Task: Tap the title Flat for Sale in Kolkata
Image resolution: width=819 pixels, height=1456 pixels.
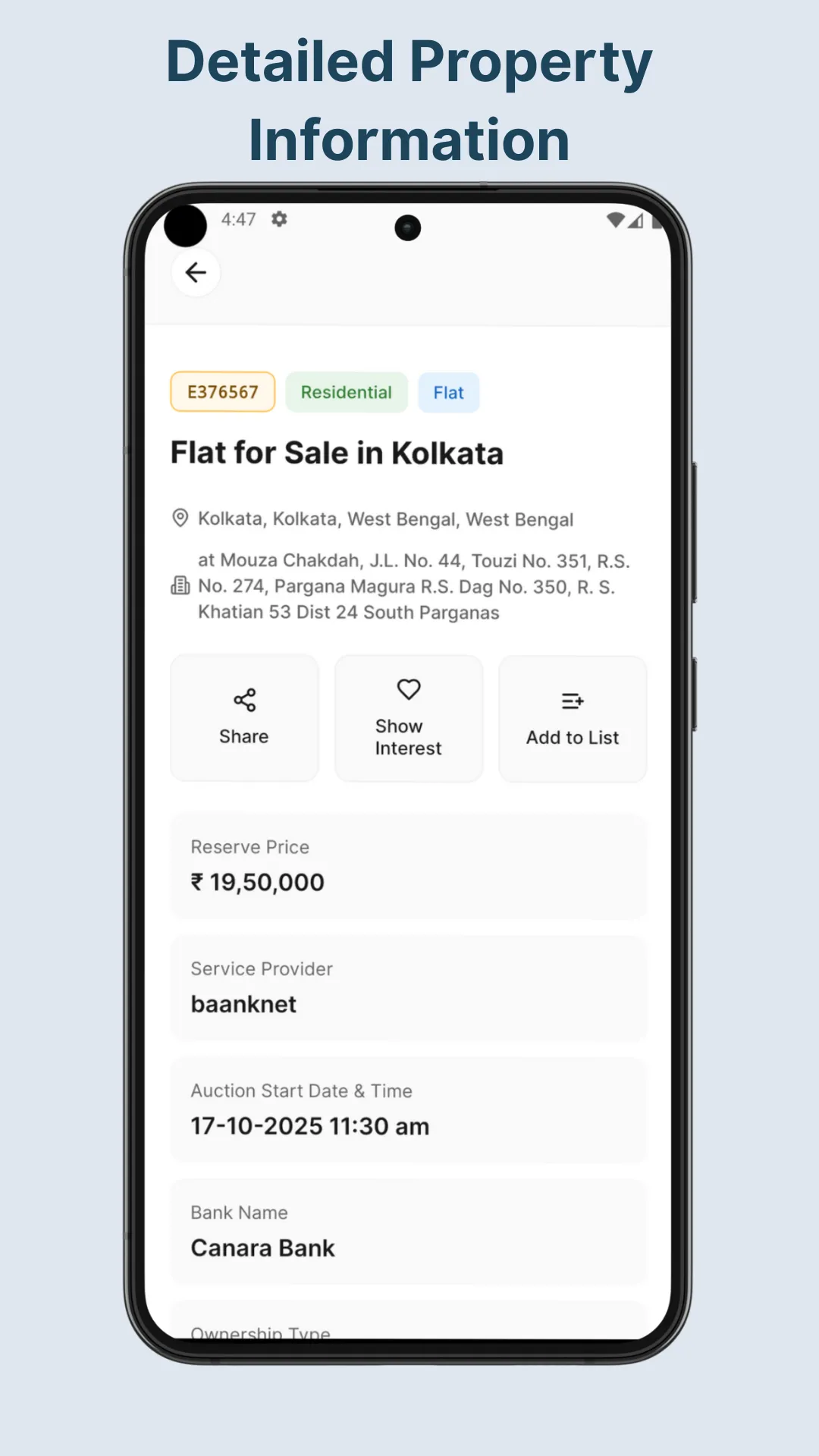Action: [x=337, y=452]
